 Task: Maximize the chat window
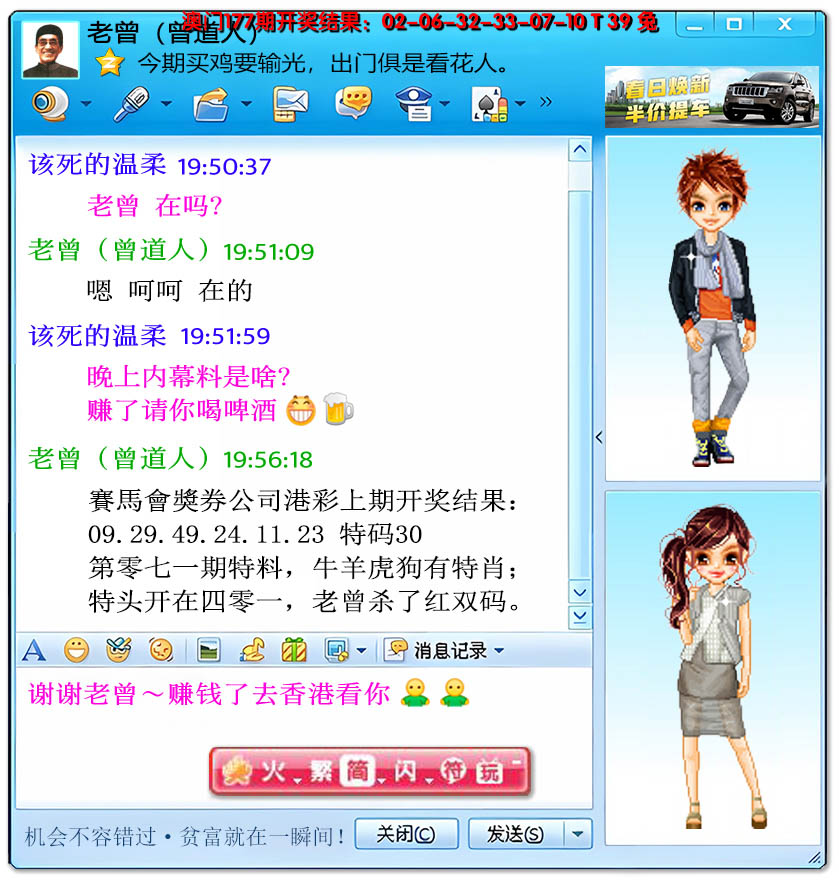tap(735, 24)
